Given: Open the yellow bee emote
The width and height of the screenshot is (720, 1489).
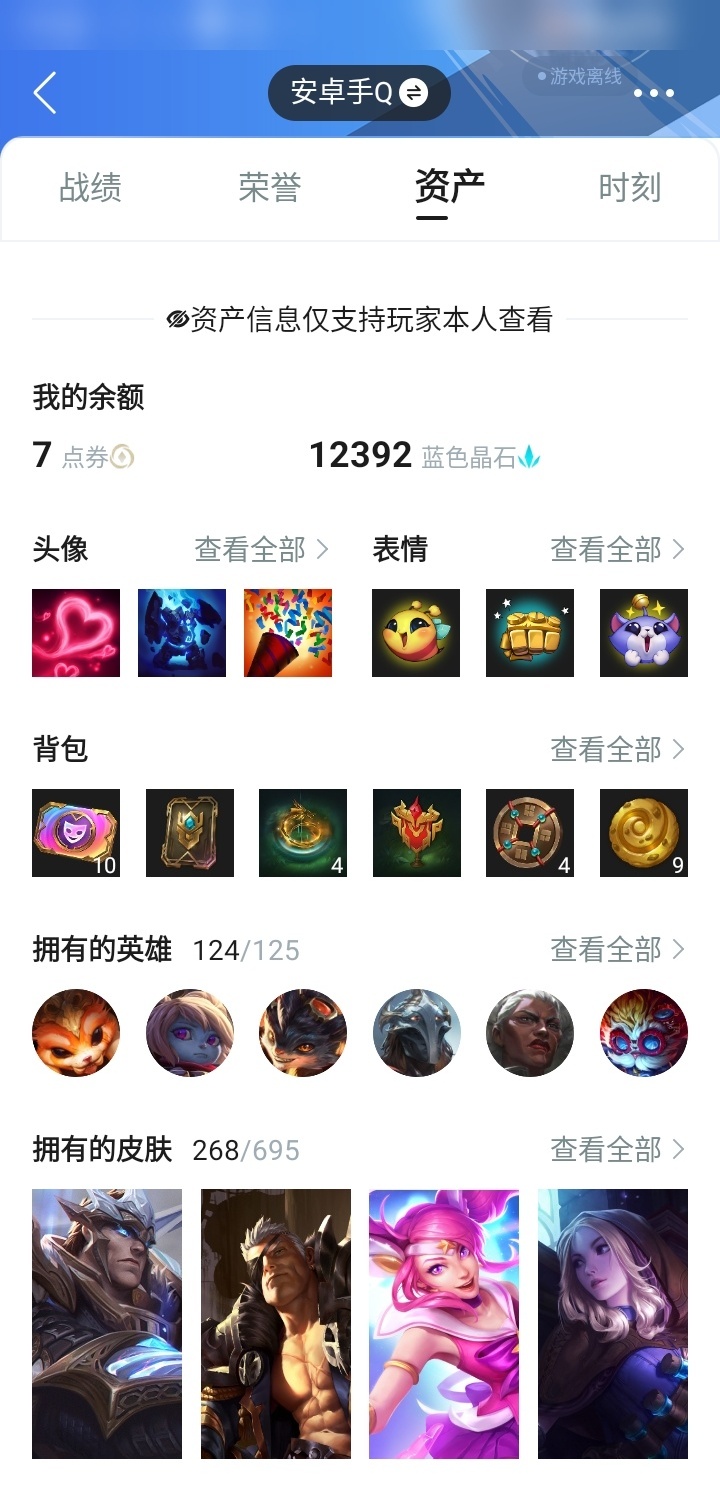Looking at the screenshot, I should (x=416, y=633).
